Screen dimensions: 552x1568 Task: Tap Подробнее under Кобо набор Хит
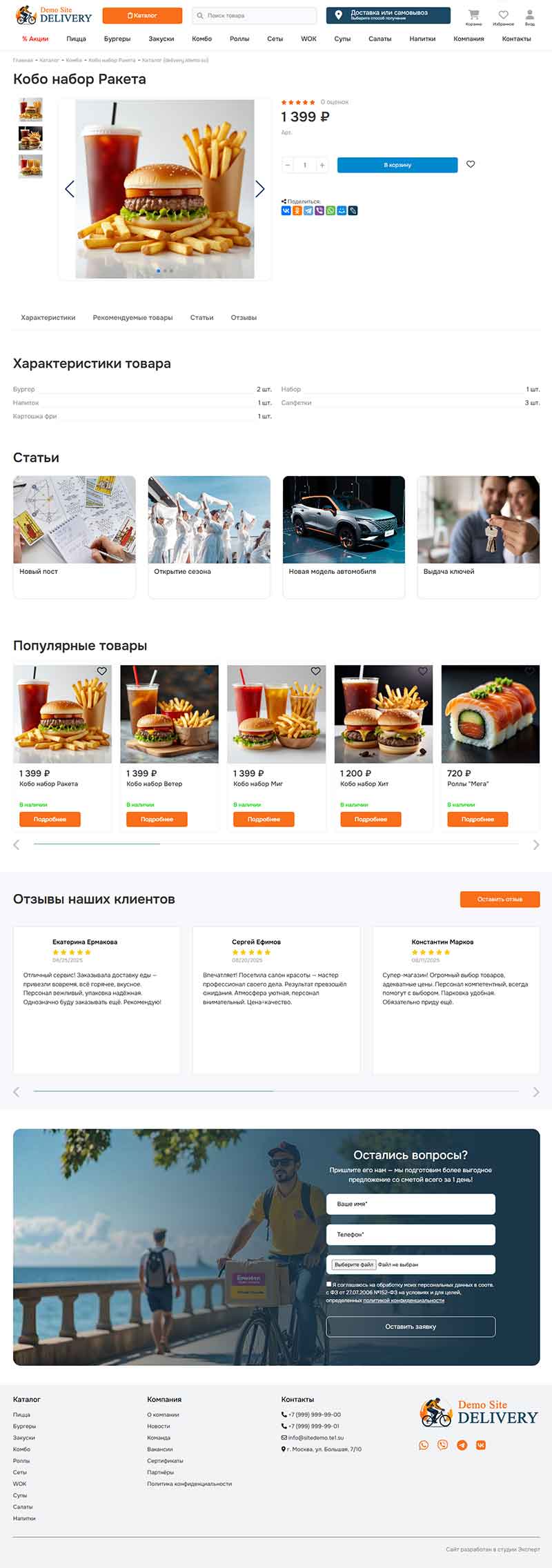(x=371, y=819)
